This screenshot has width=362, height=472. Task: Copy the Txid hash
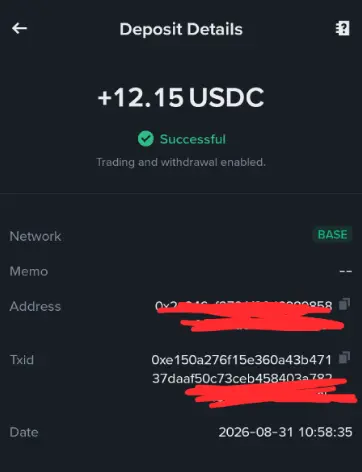[x=344, y=358]
